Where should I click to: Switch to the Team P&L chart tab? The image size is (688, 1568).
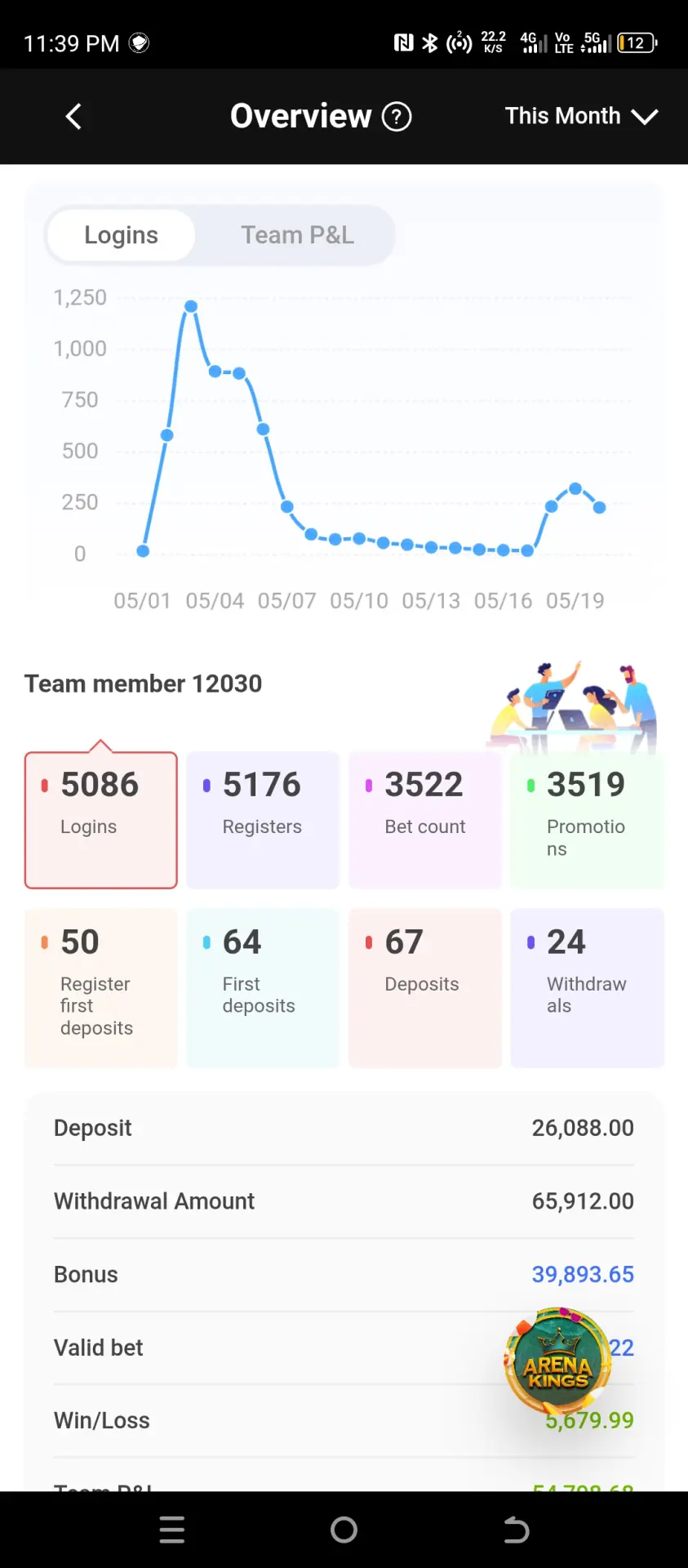[297, 235]
